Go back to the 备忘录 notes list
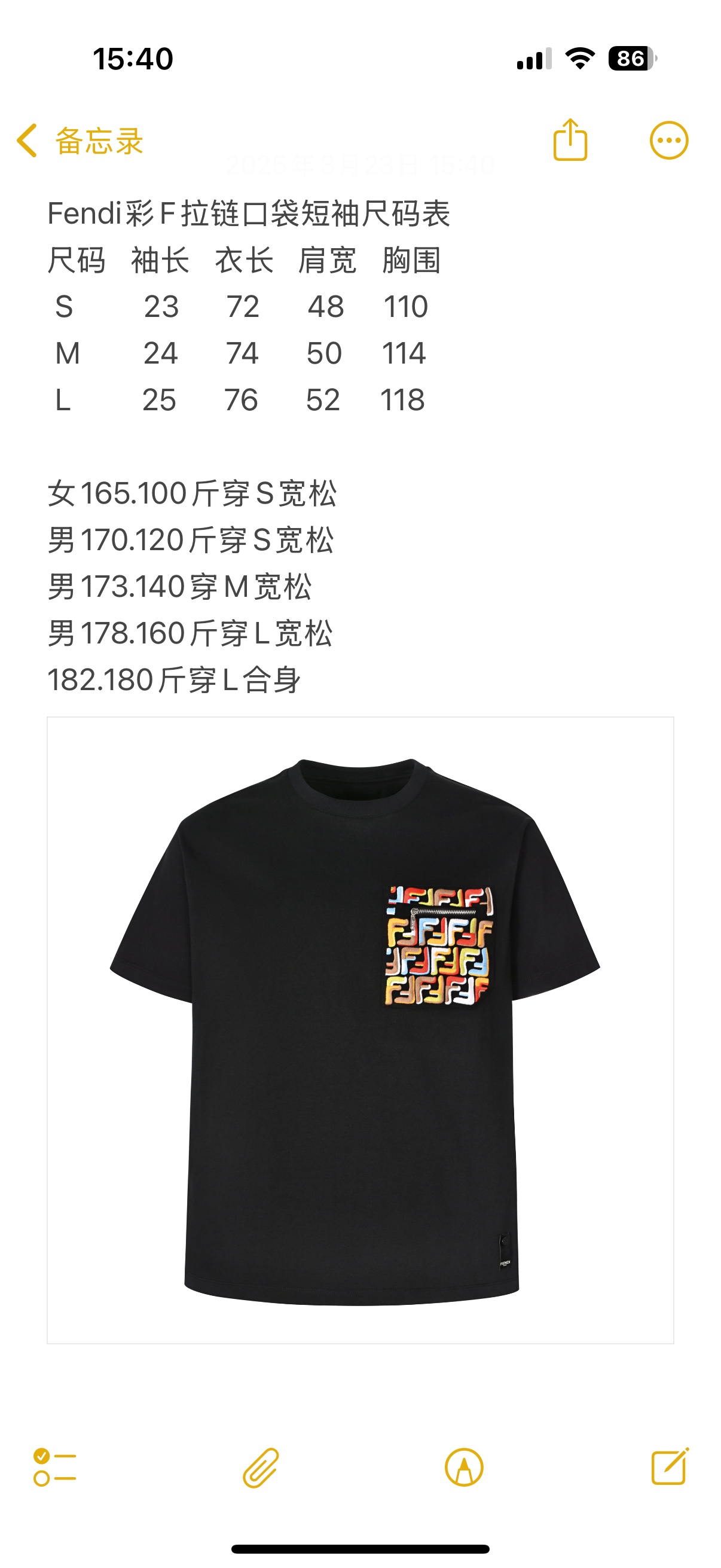The width and height of the screenshot is (721, 1568). tap(79, 141)
